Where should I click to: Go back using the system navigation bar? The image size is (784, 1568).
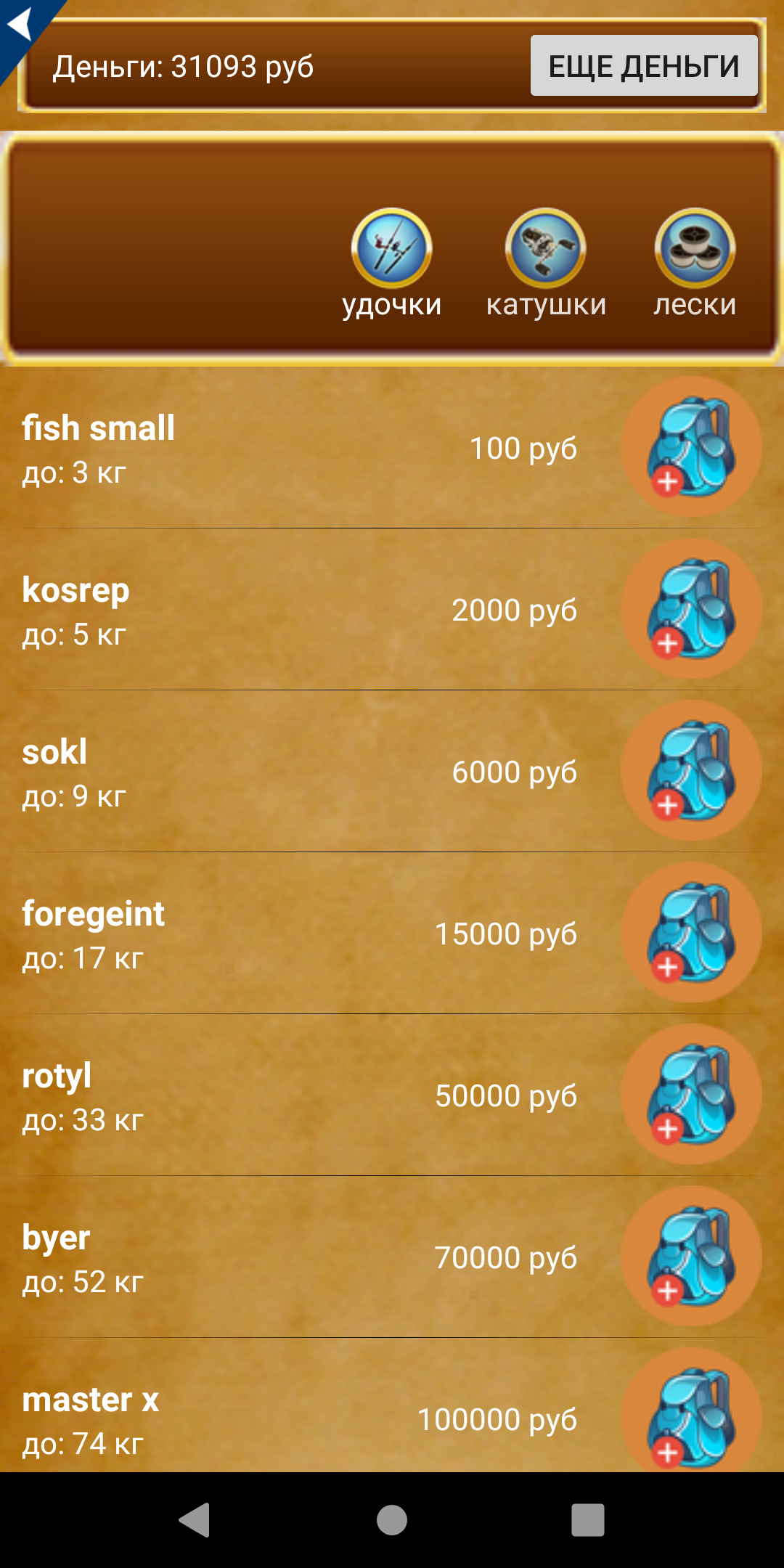point(195,1519)
